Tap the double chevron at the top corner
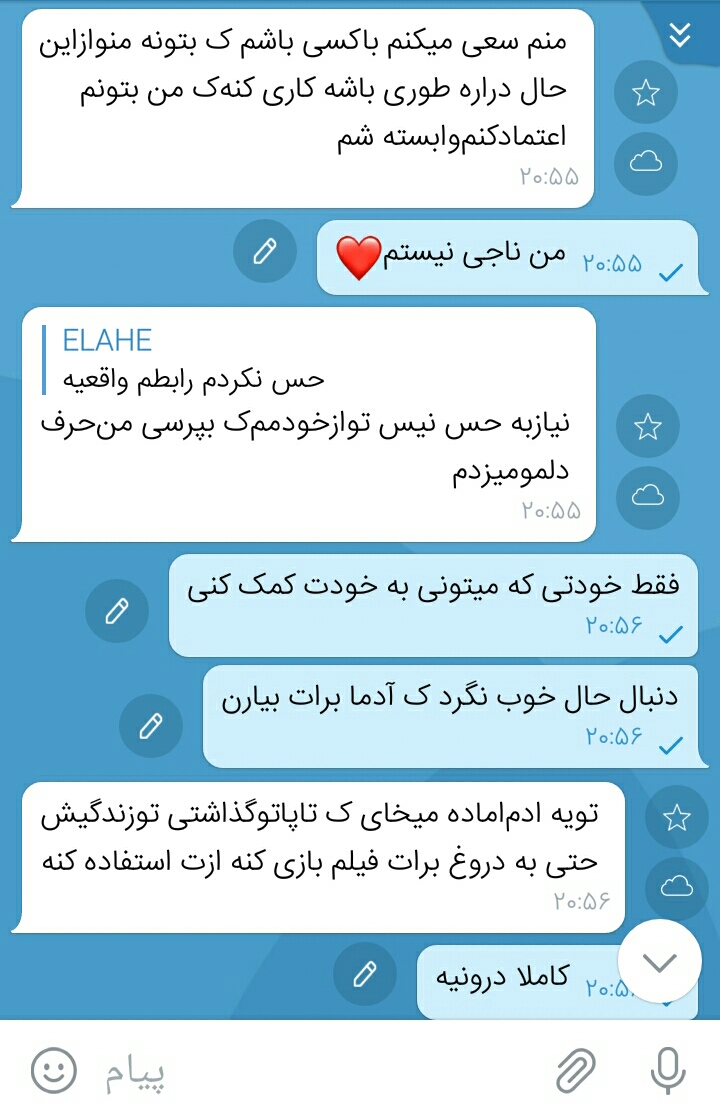 (x=679, y=35)
